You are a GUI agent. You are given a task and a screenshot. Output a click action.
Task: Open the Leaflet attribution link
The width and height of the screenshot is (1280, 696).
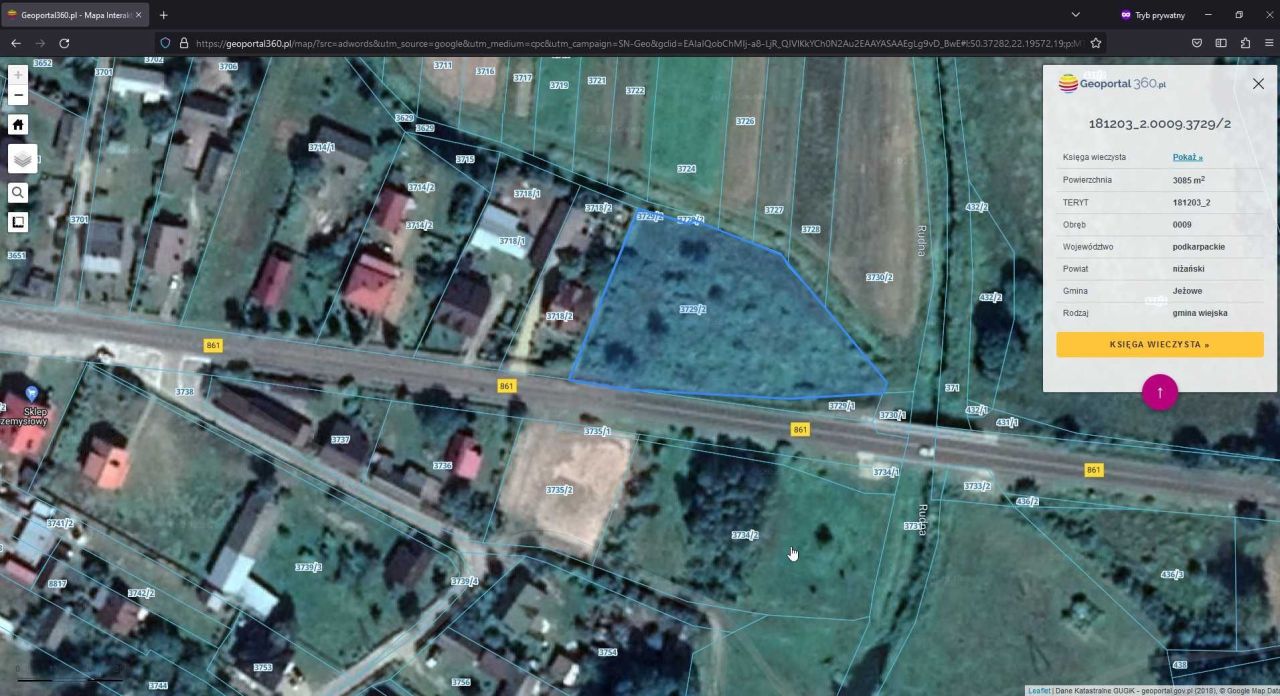[1039, 690]
